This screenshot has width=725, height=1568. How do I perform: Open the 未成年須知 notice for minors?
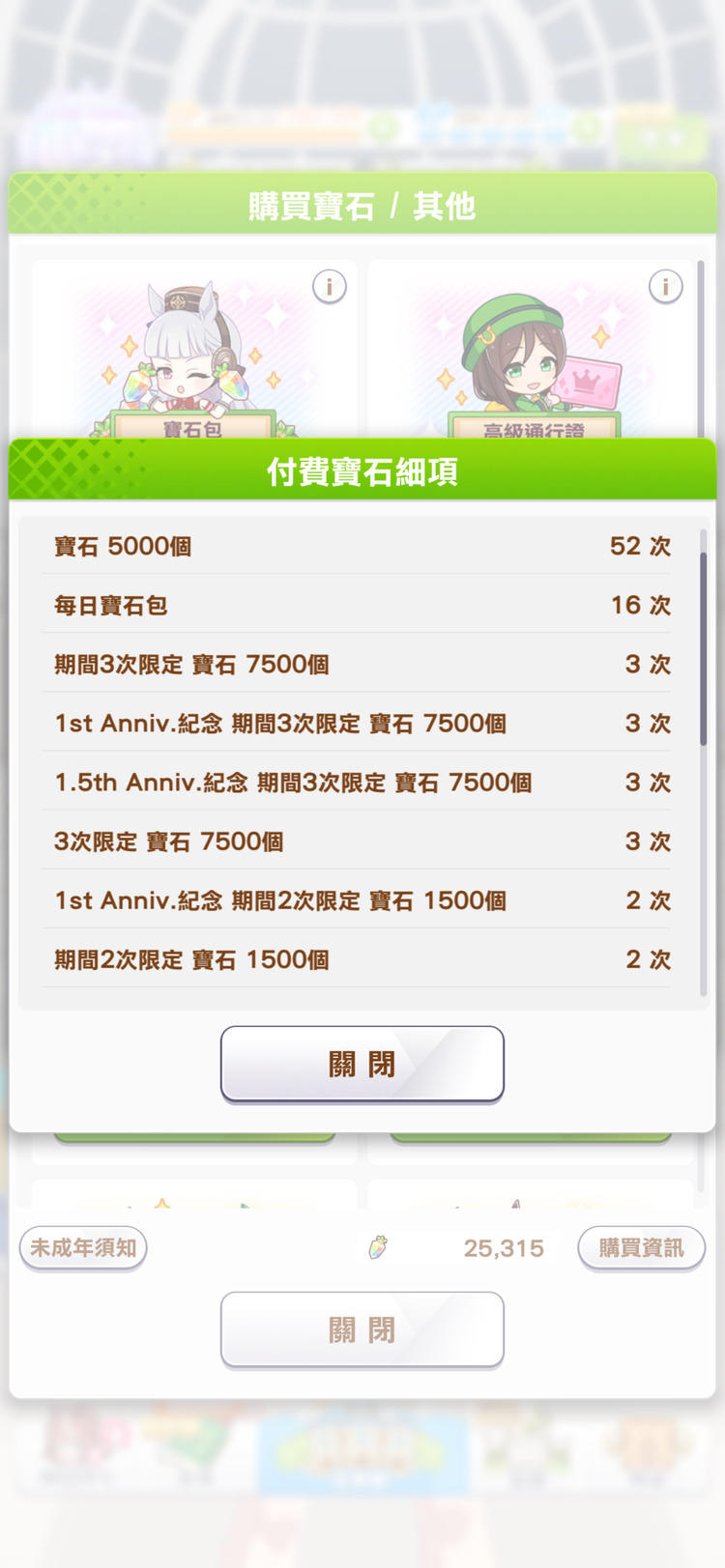tap(83, 1247)
